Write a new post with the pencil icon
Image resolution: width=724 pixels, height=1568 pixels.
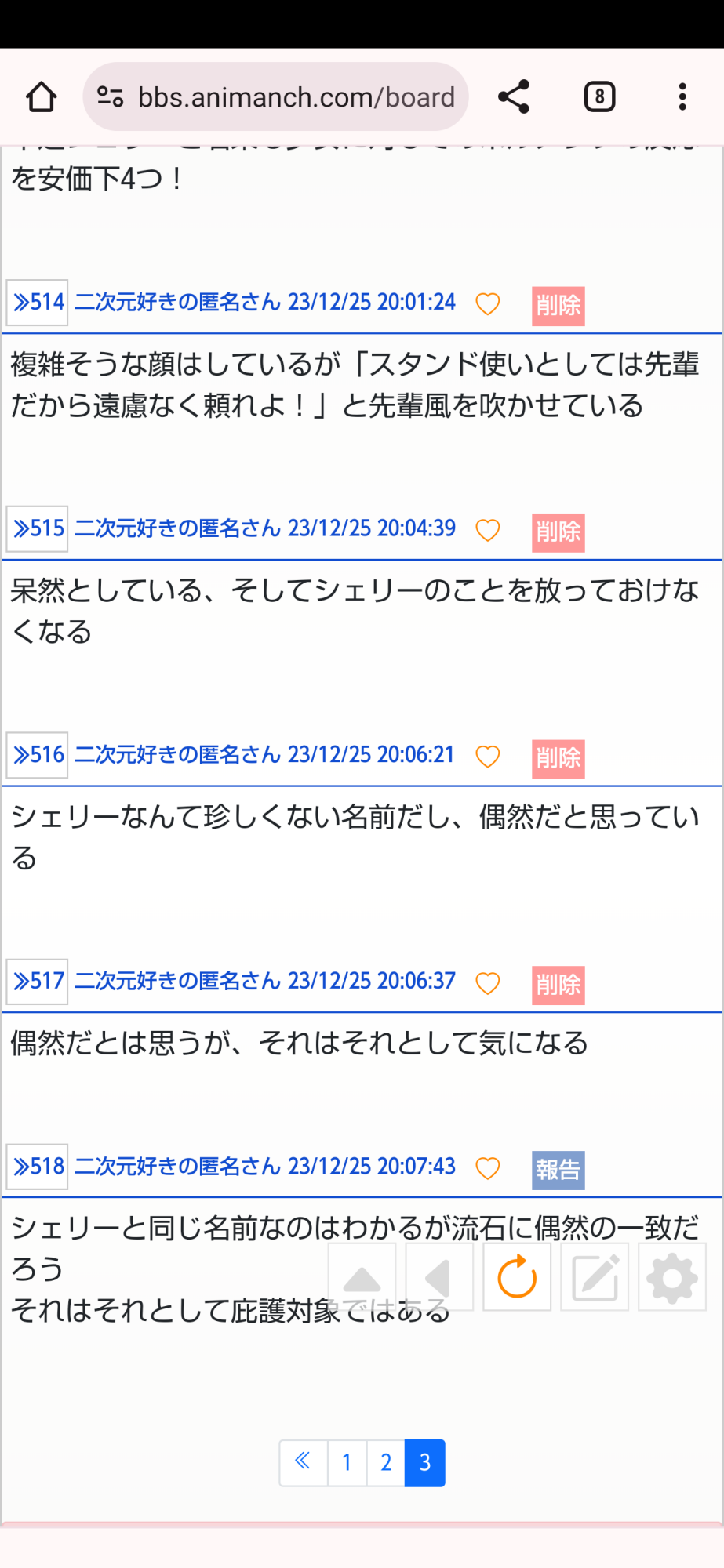pyautogui.click(x=595, y=1277)
